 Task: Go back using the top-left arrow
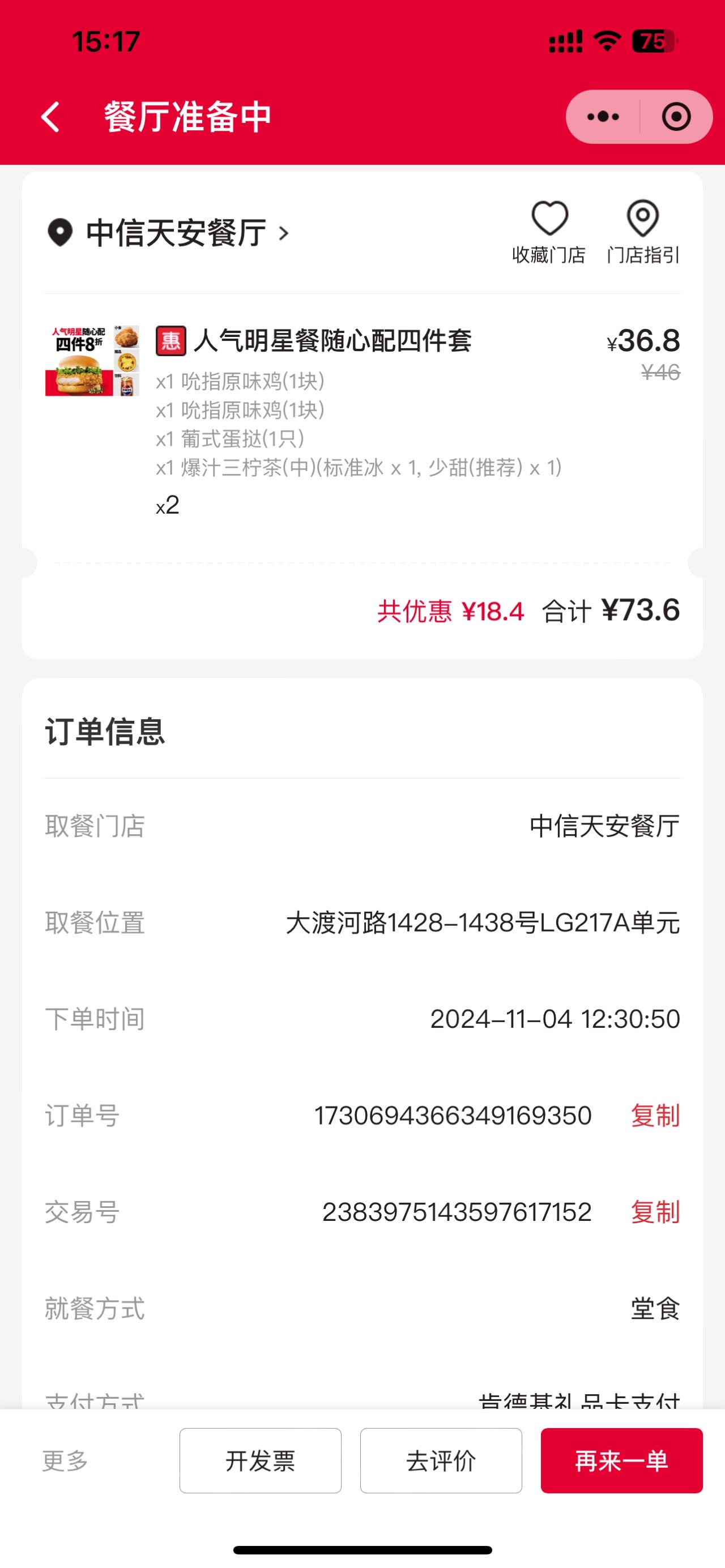[x=51, y=116]
